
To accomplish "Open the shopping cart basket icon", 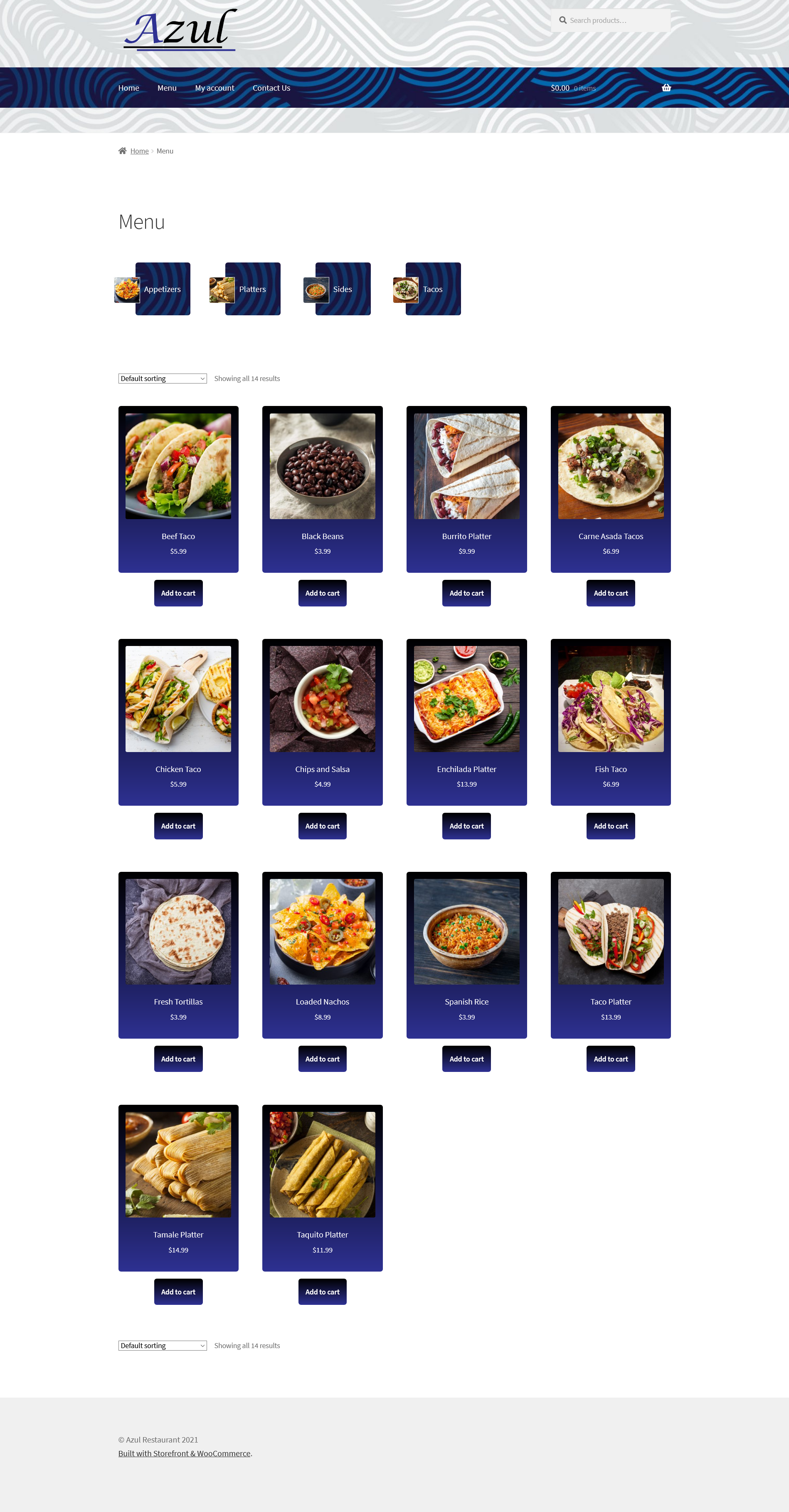I will pos(666,88).
